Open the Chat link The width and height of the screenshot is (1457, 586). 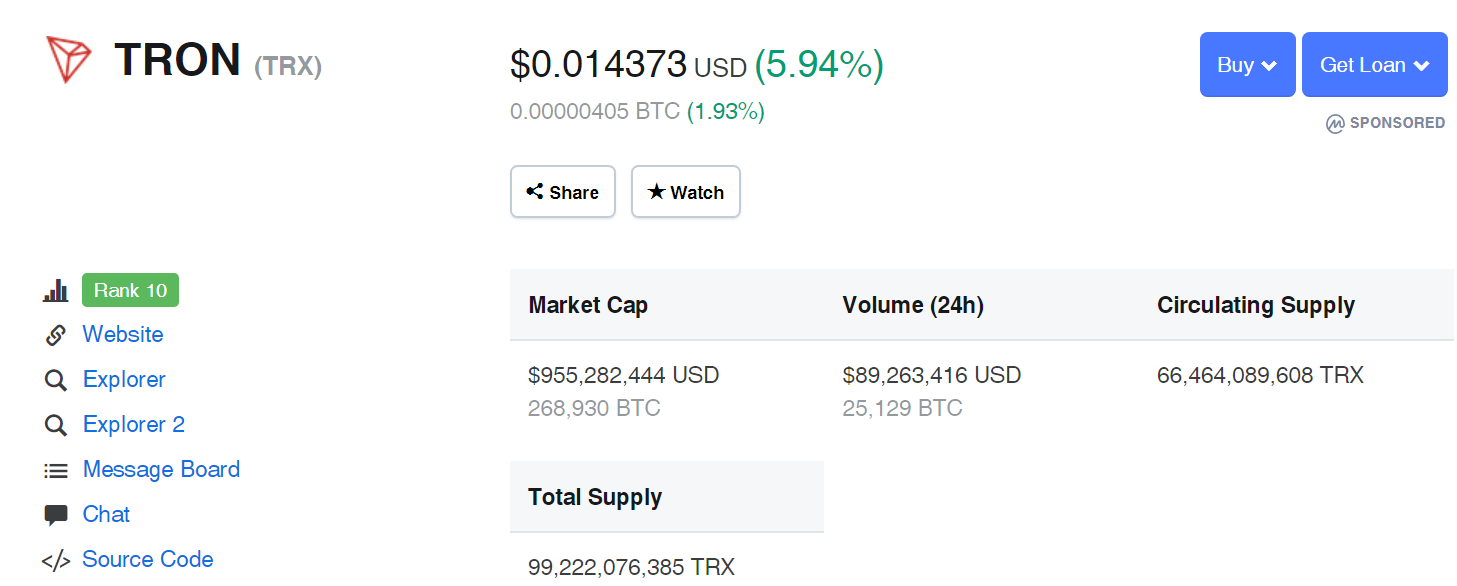[106, 514]
